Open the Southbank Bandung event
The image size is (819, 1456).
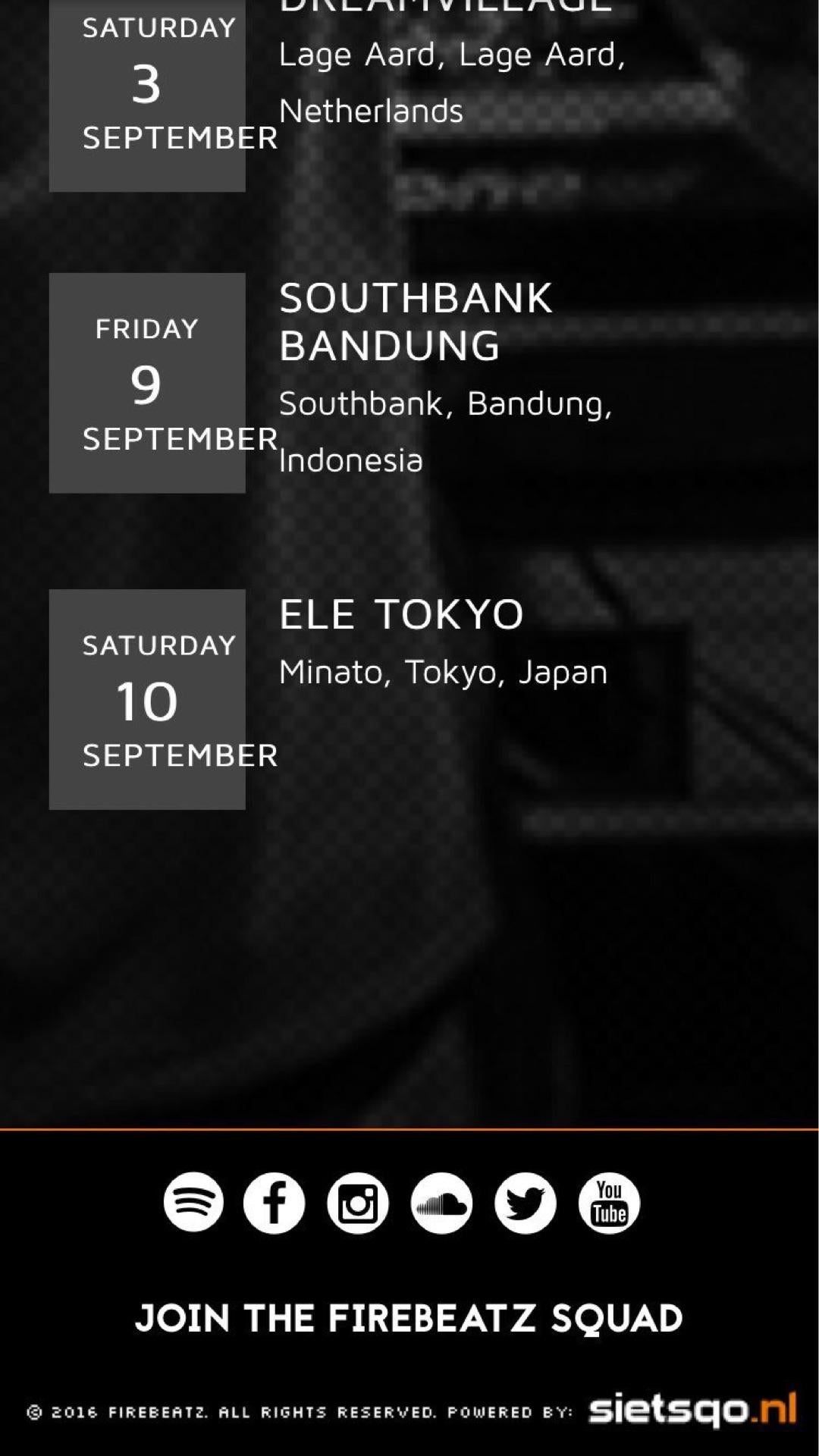coord(416,322)
